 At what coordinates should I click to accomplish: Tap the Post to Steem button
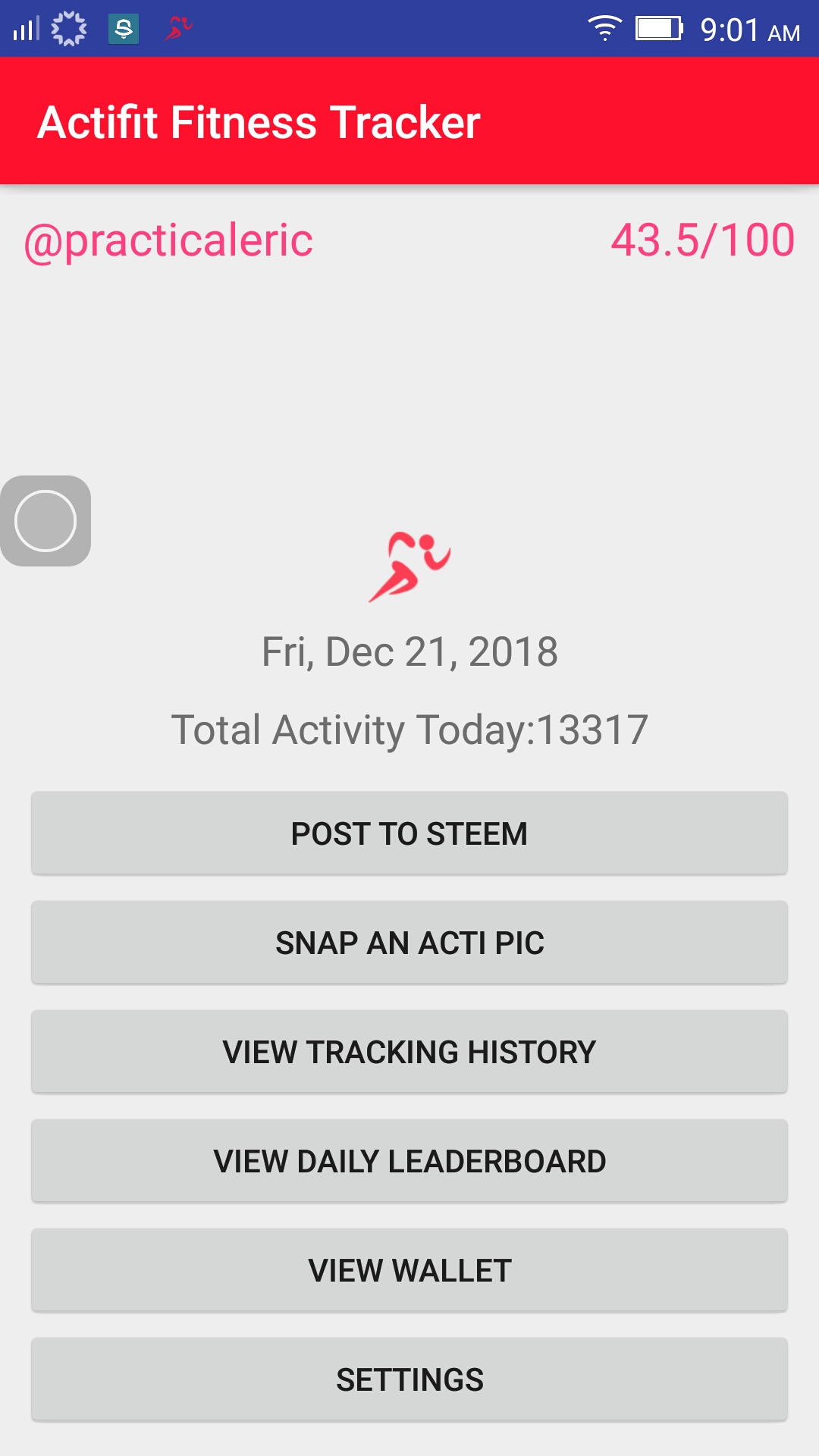pyautogui.click(x=409, y=833)
